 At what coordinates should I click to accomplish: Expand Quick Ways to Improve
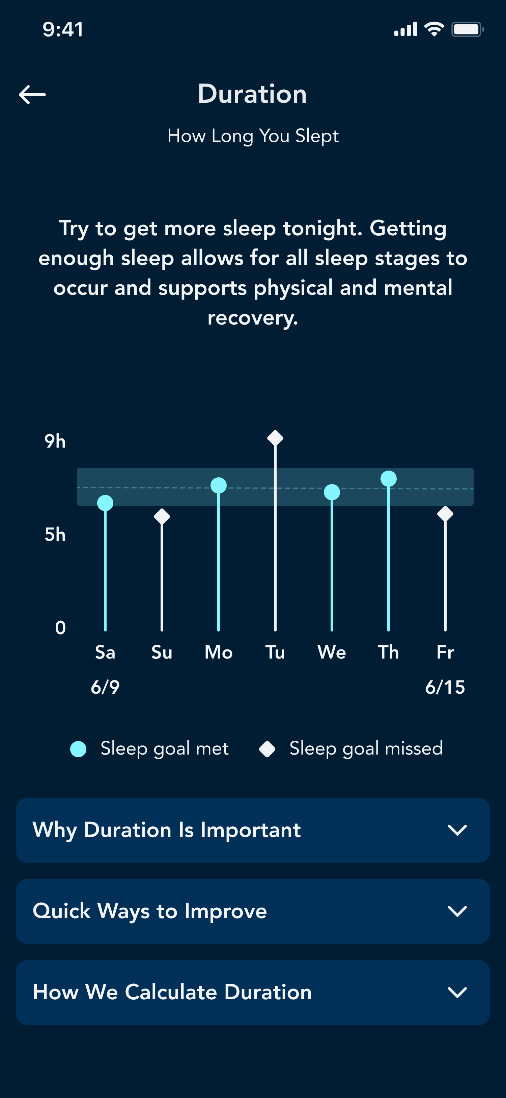(x=253, y=912)
